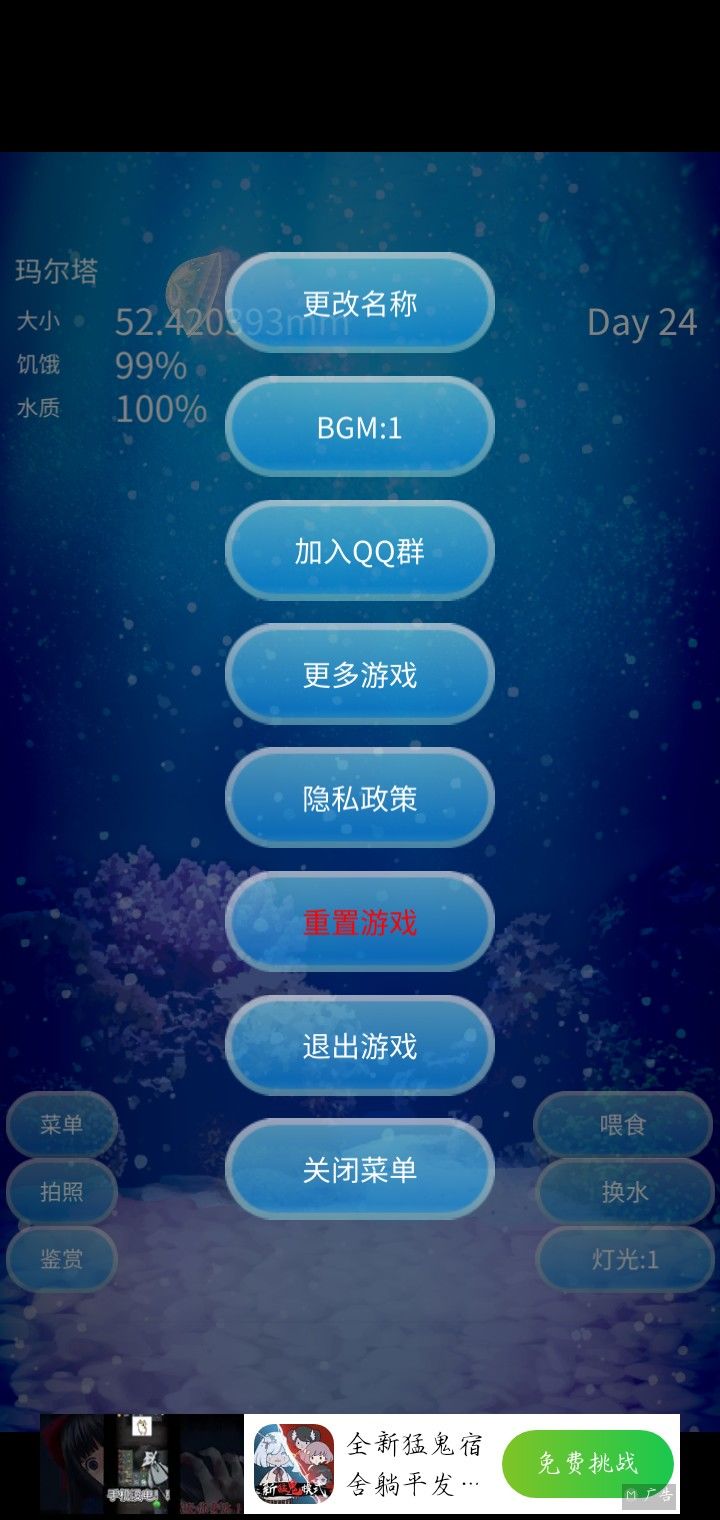Open the 隐私政策 privacy policy
The image size is (720, 1520).
click(x=360, y=798)
